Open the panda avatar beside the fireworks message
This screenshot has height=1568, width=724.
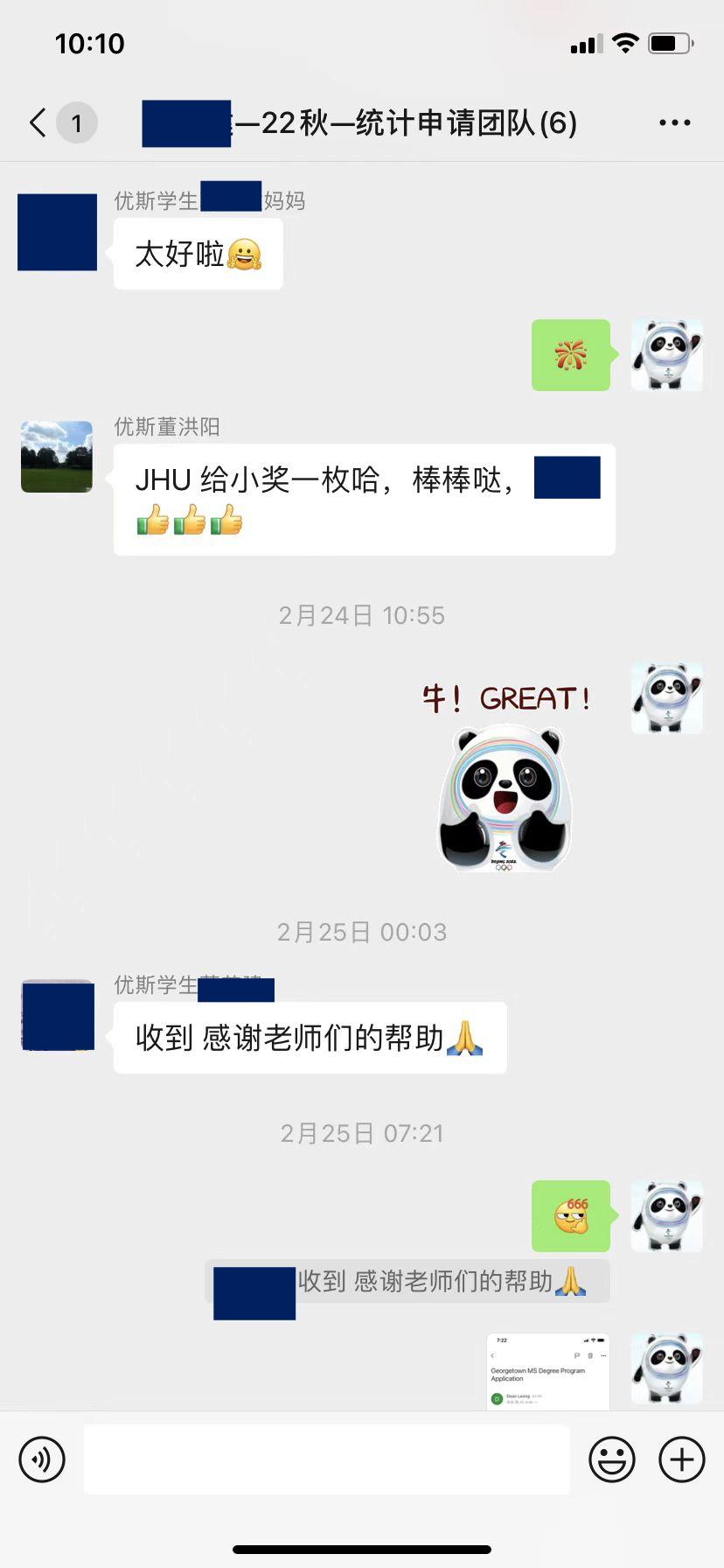(666, 354)
